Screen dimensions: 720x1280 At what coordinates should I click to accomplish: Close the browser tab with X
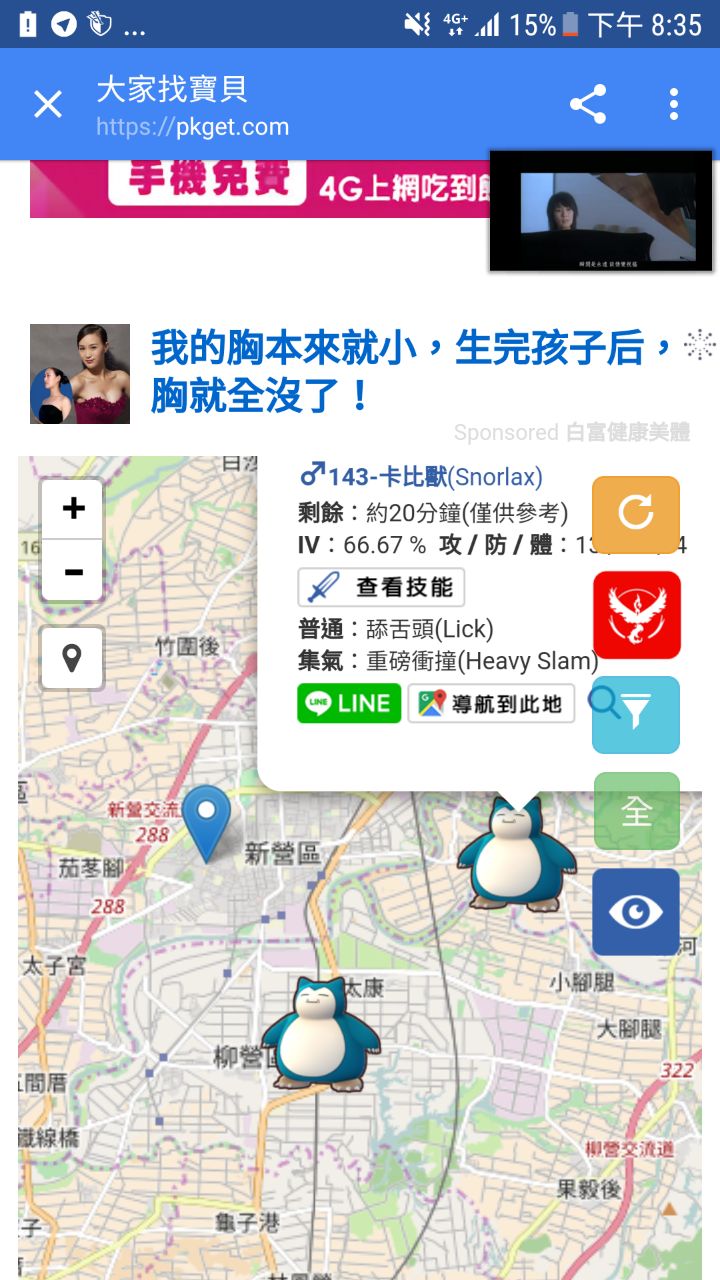pyautogui.click(x=47, y=104)
